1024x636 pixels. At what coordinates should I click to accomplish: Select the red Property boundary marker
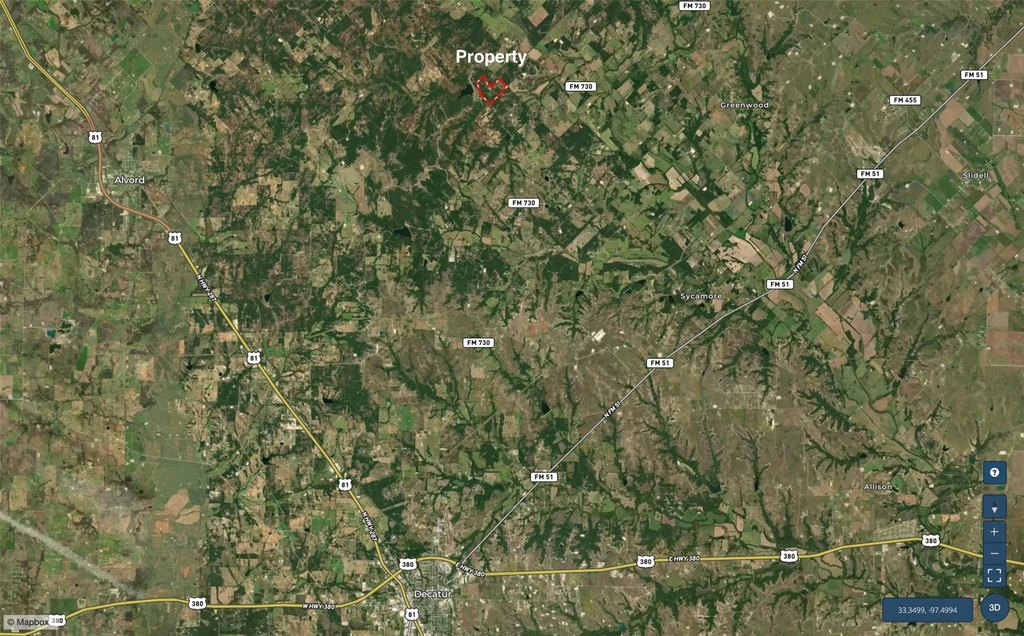tap(491, 90)
